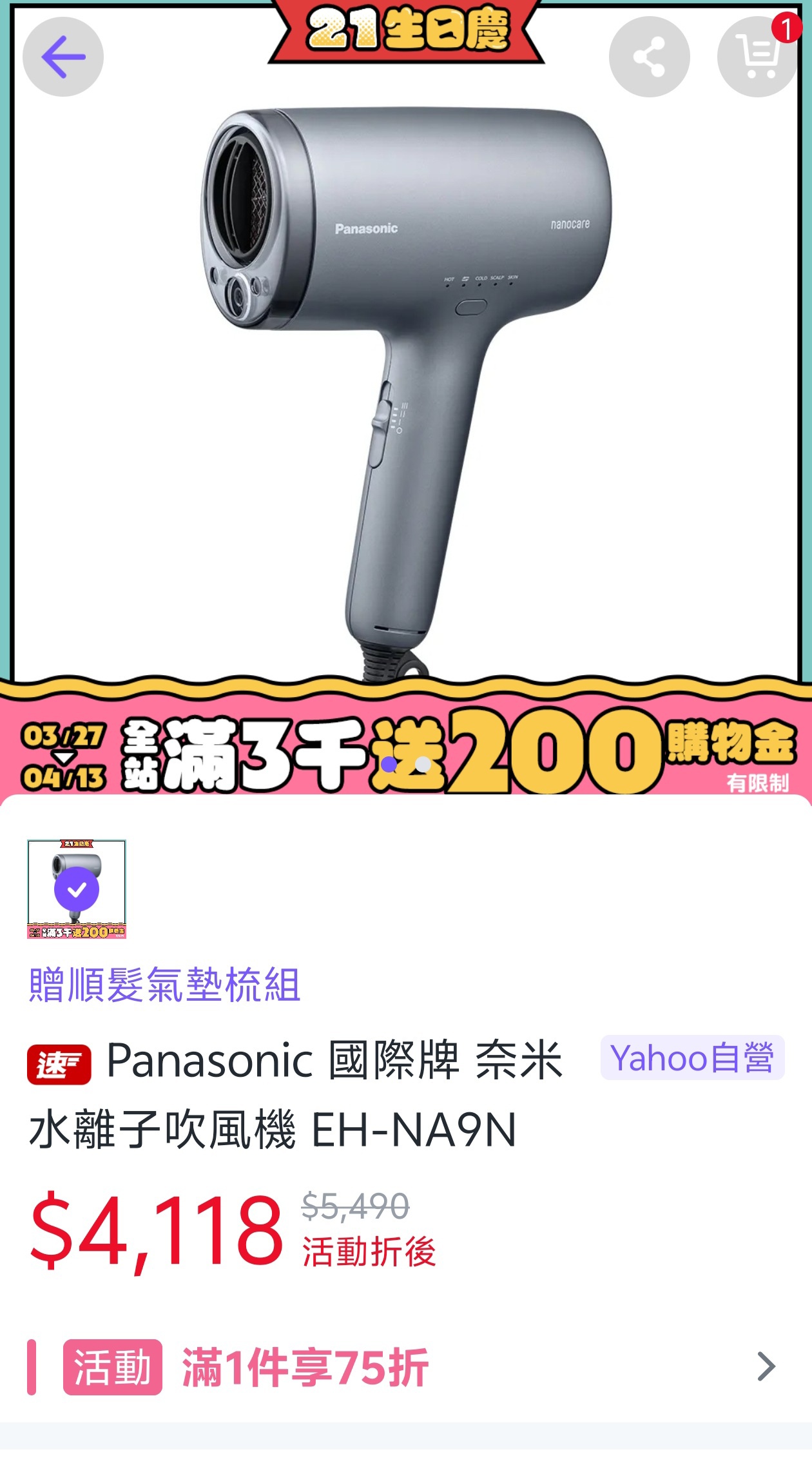Image resolution: width=812 pixels, height=1474 pixels.
Task: Open the shopping cart
Action: pos(758,57)
